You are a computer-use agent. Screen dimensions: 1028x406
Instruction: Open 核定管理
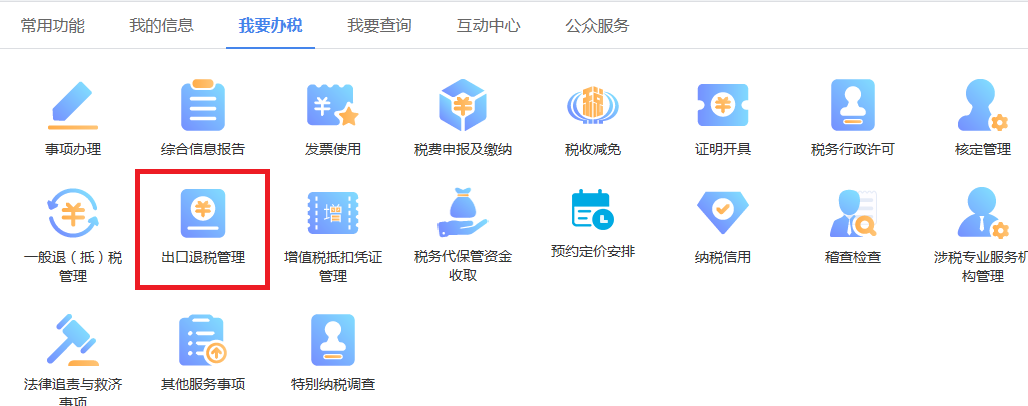983,118
